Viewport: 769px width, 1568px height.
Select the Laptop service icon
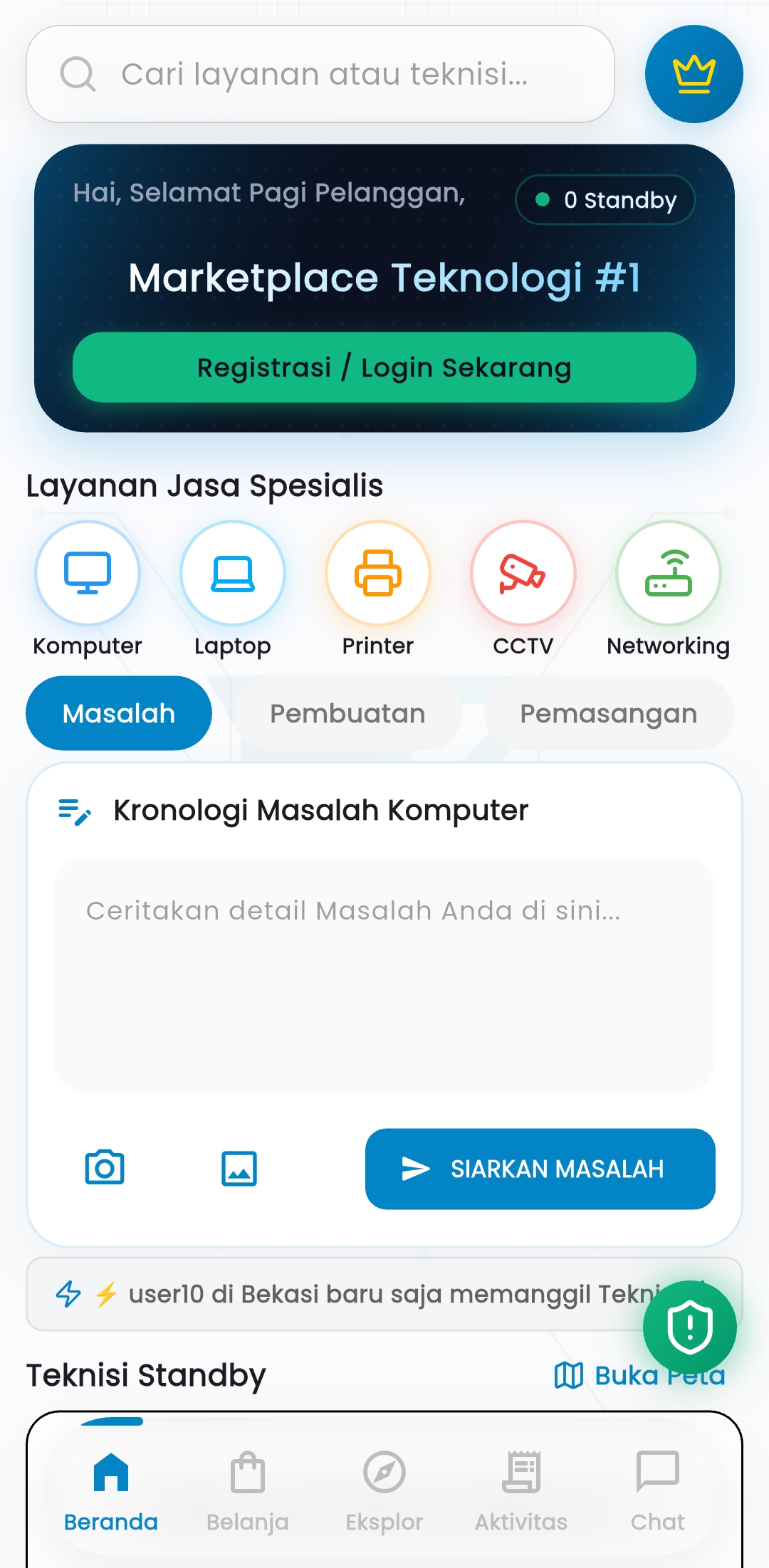point(233,573)
